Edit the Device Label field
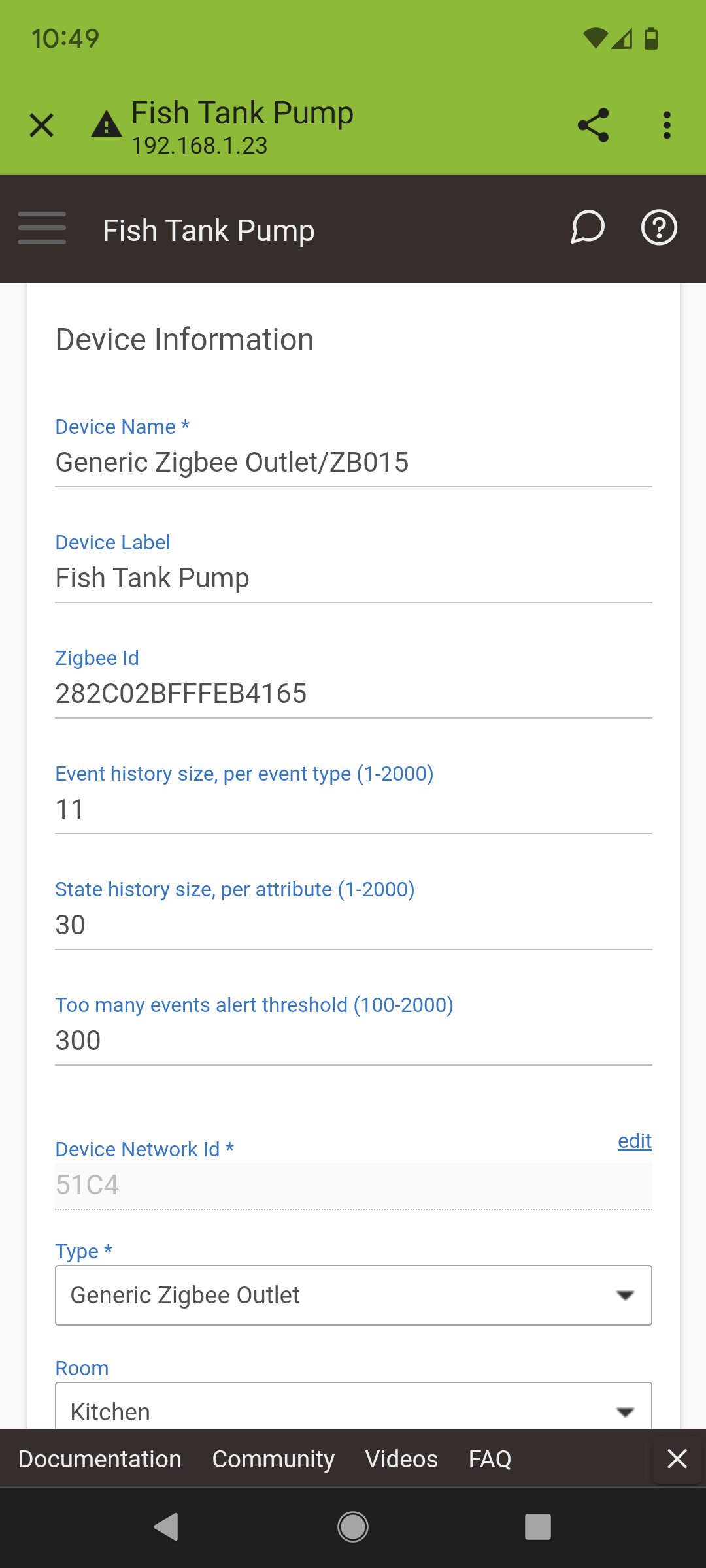 coord(354,578)
